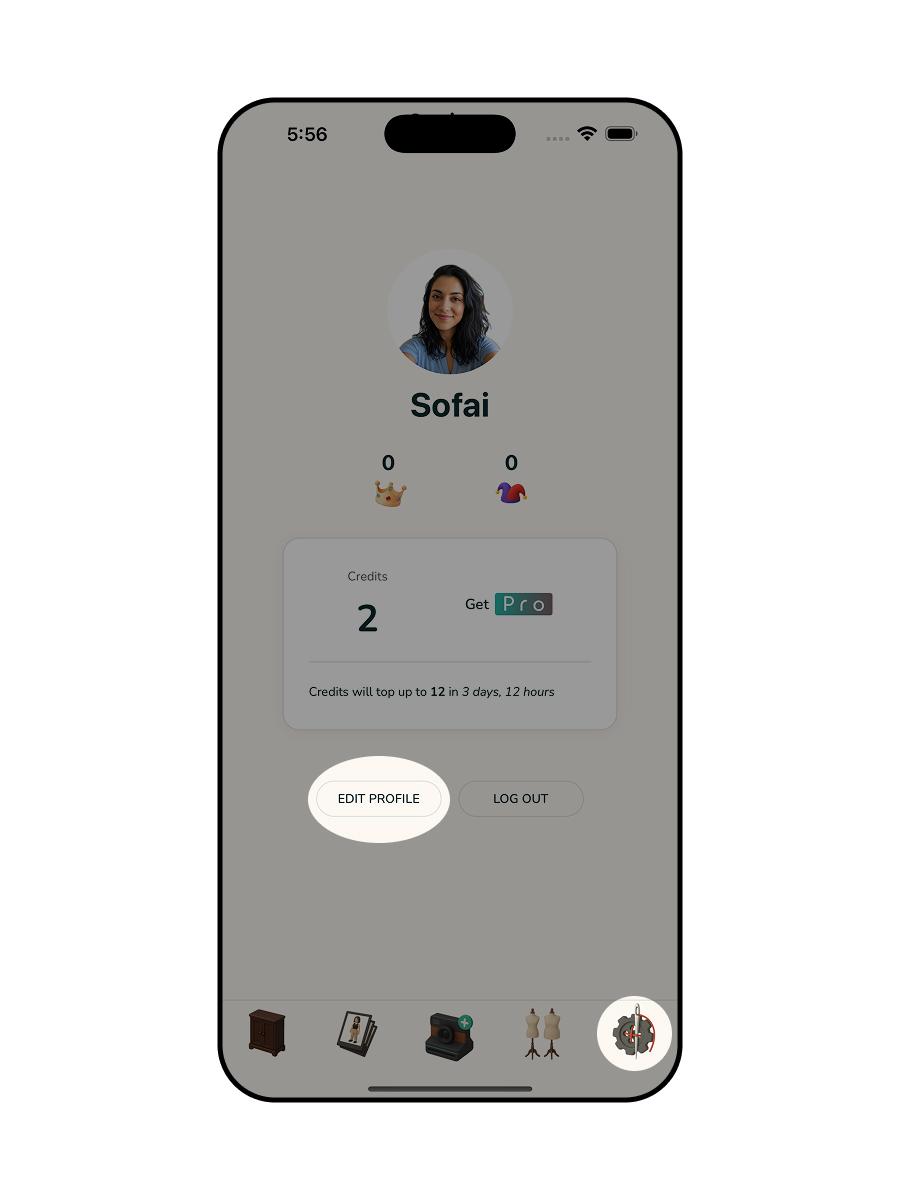The height and width of the screenshot is (1200, 900).
Task: Open the settings gear tab
Action: (x=634, y=1034)
